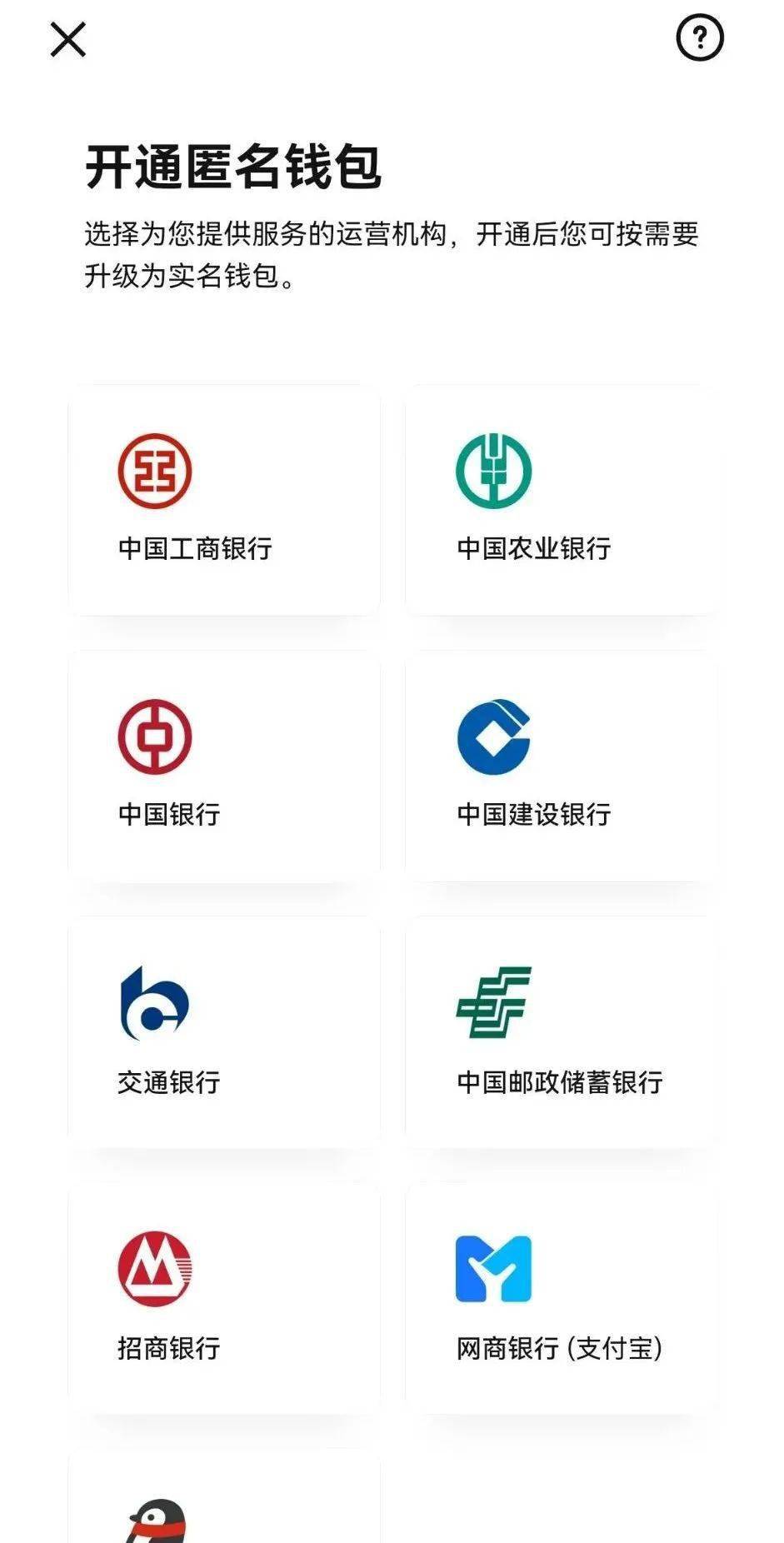Select 中国工商银行 as wallet operator
The image size is (784, 1543).
pyautogui.click(x=223, y=500)
